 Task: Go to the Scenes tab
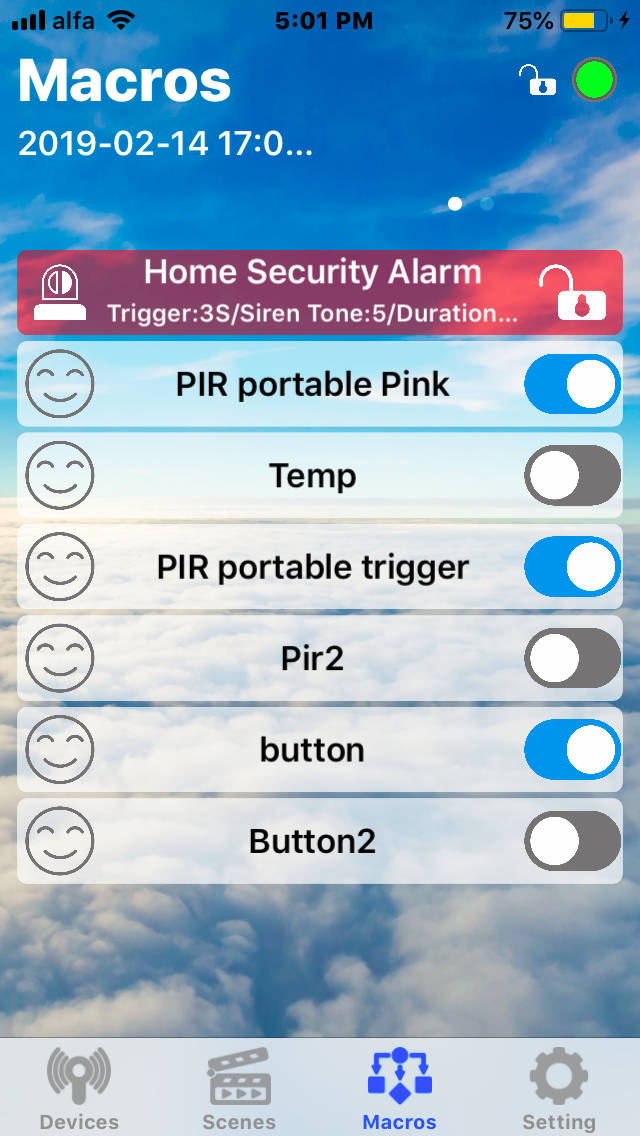(x=239, y=1089)
